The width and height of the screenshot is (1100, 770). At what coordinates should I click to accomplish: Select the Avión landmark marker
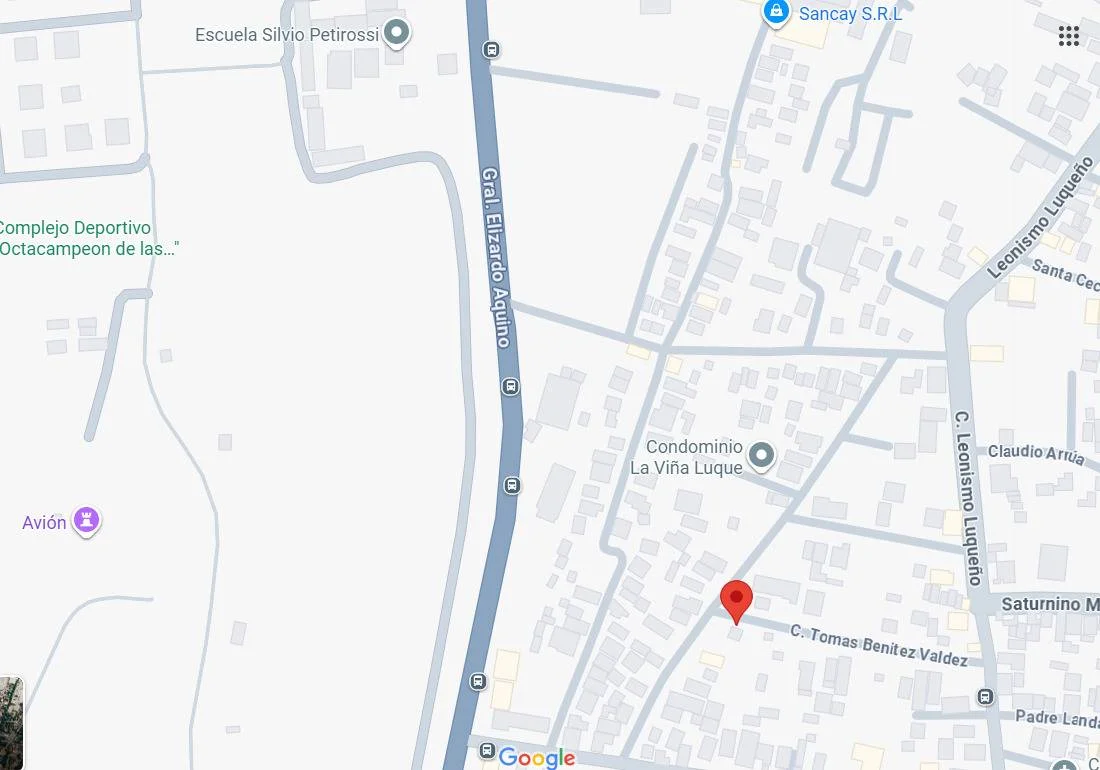pyautogui.click(x=89, y=520)
